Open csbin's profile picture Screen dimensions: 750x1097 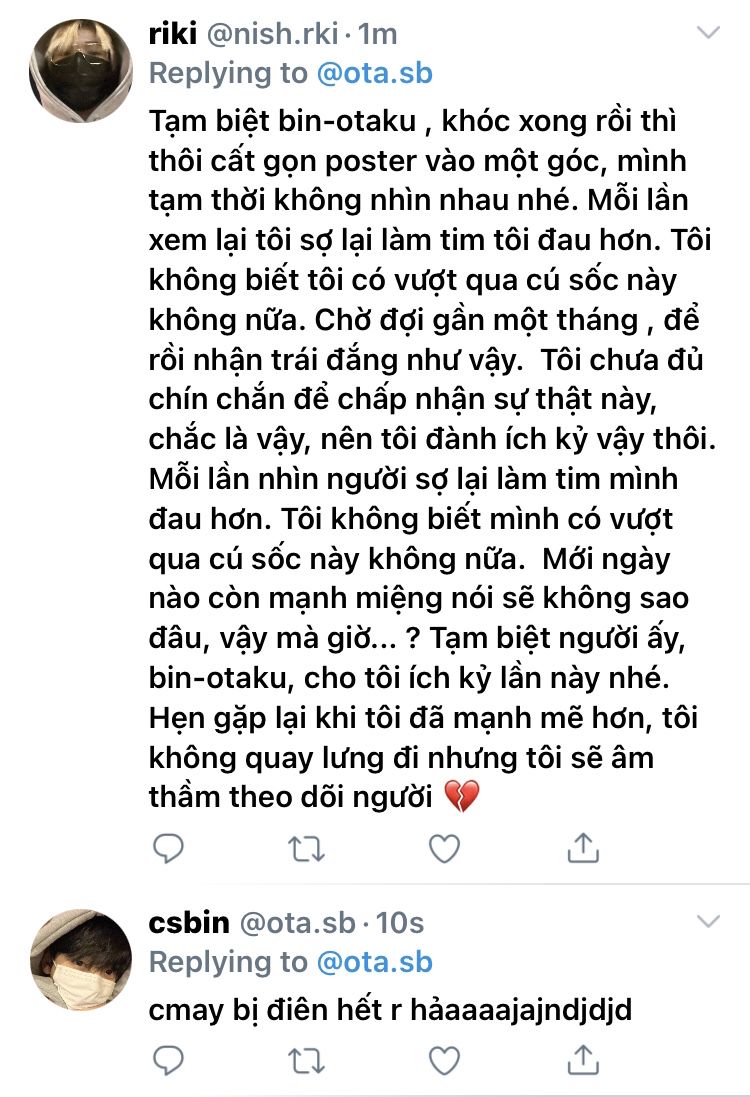[81, 959]
